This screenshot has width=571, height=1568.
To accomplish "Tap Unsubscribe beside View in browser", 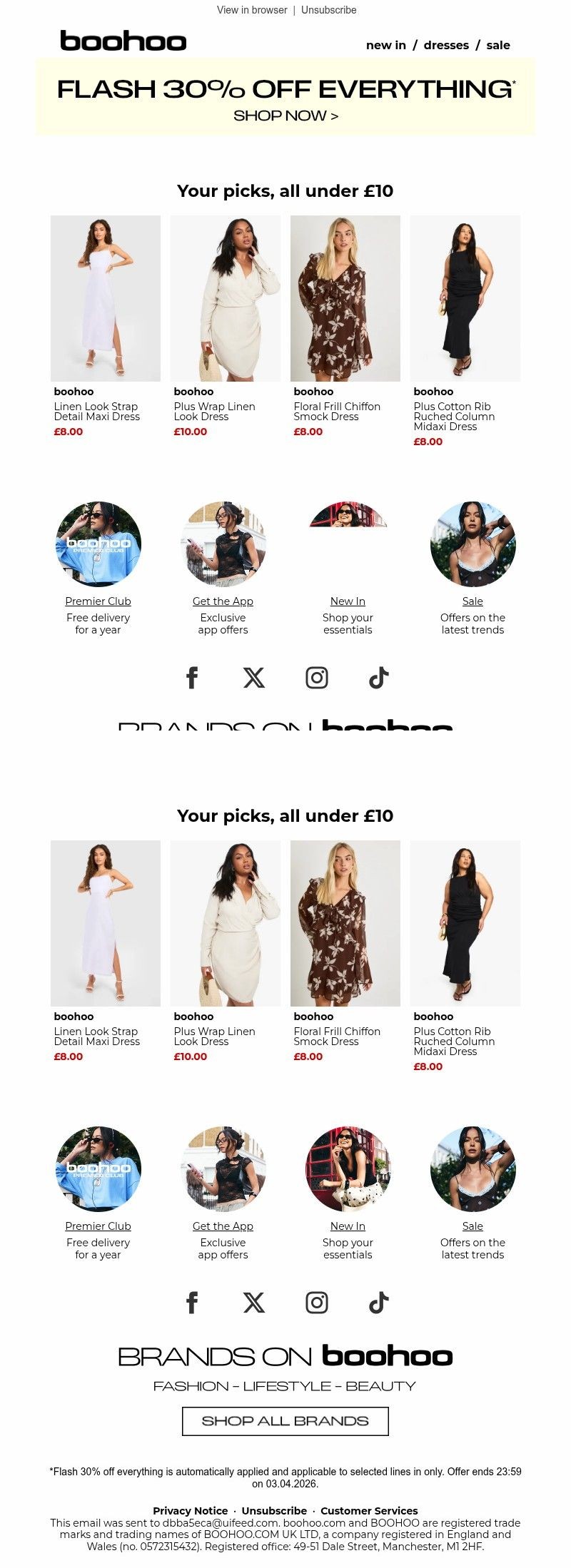I will pos(328,10).
